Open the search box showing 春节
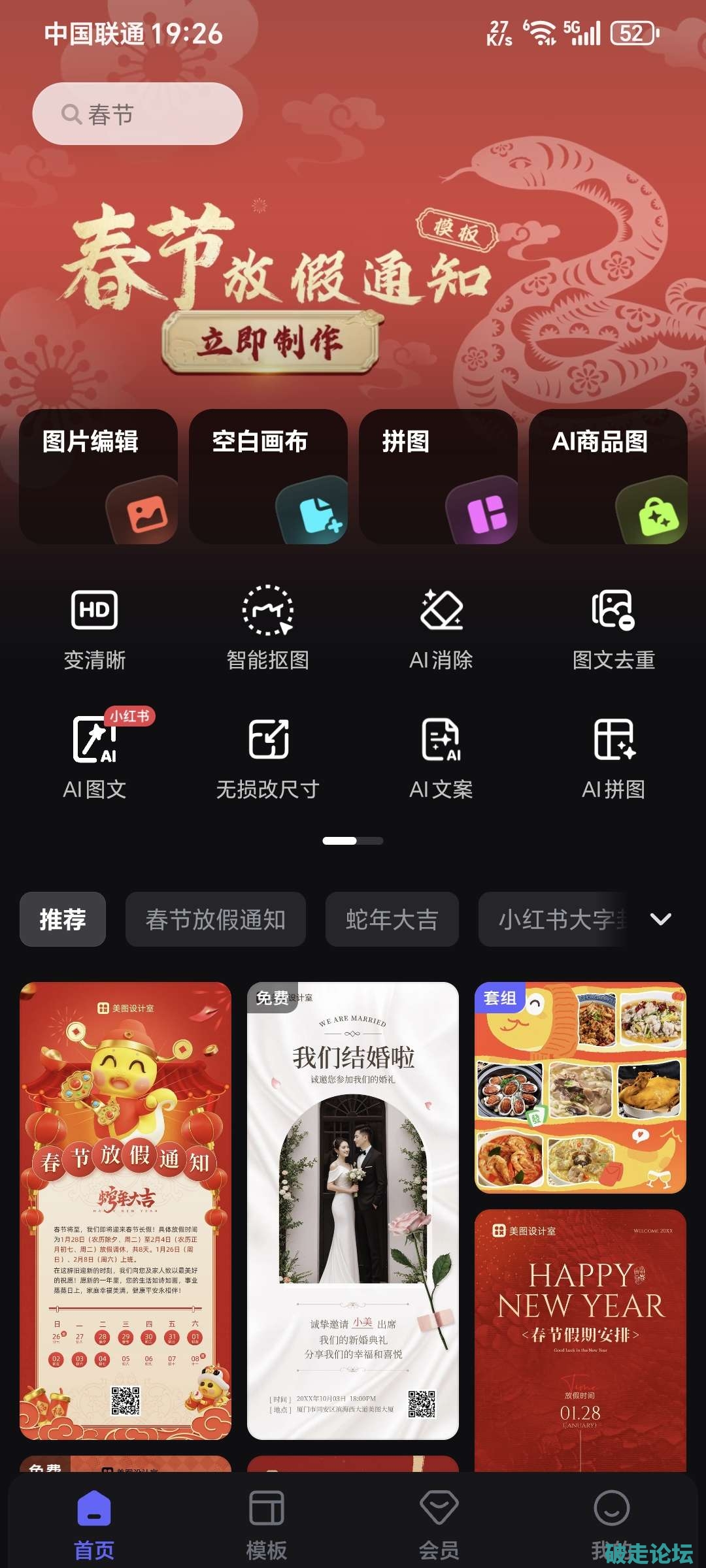The width and height of the screenshot is (706, 1568). [x=137, y=114]
